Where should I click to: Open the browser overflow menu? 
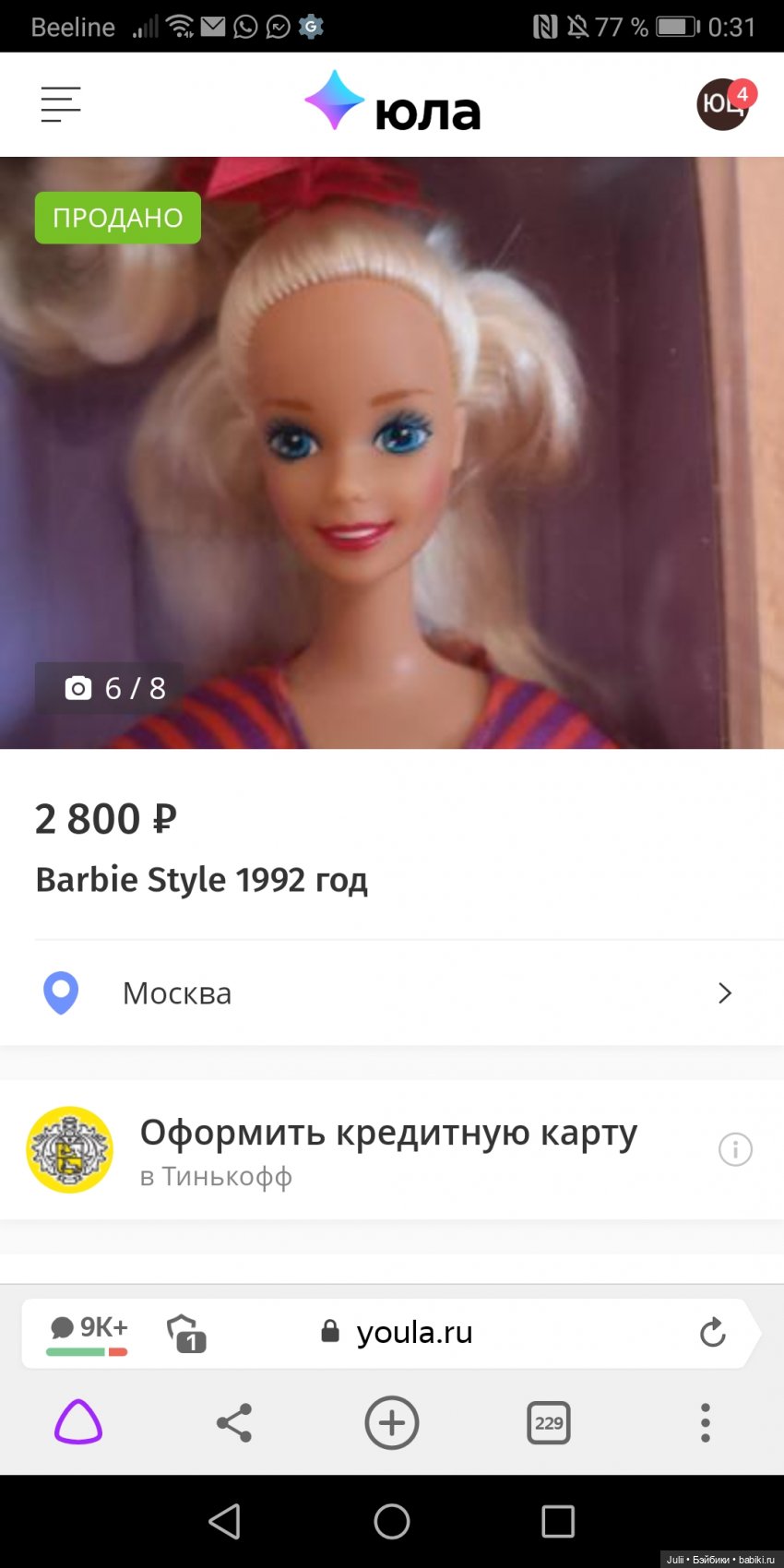point(706,1422)
